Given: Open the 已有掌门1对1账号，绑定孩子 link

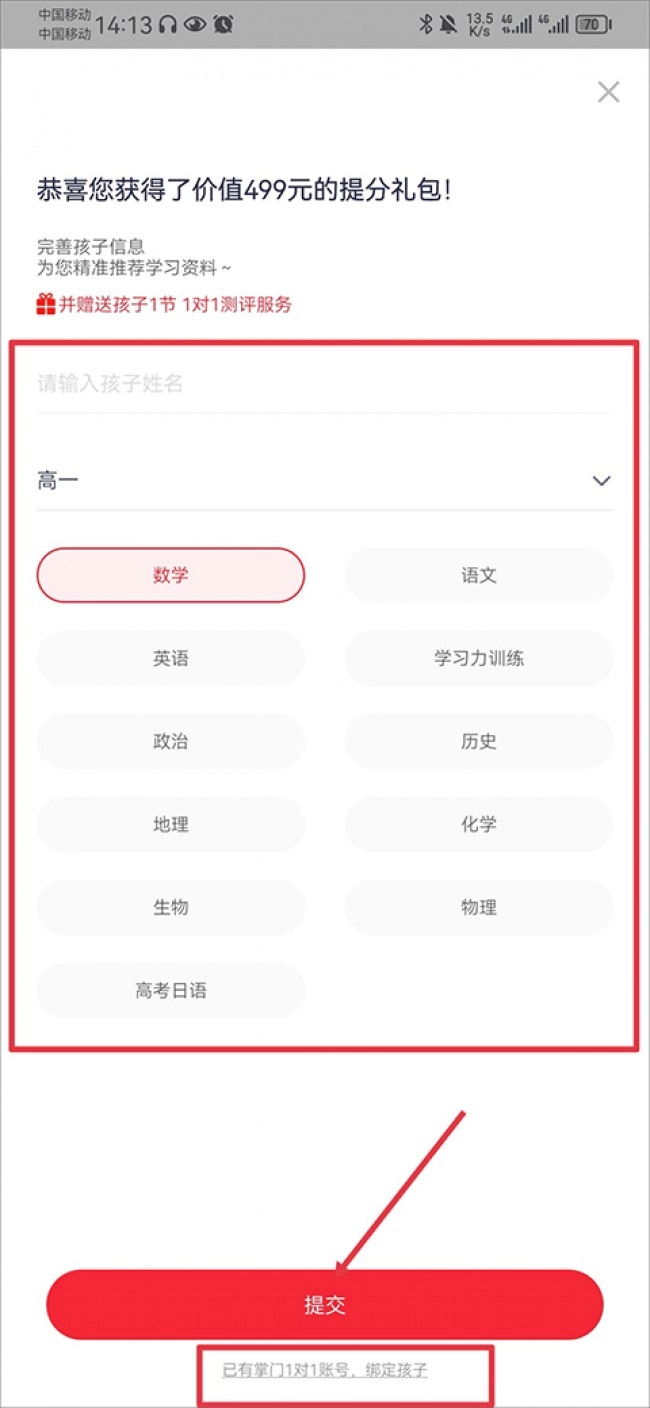Looking at the screenshot, I should pyautogui.click(x=325, y=1370).
